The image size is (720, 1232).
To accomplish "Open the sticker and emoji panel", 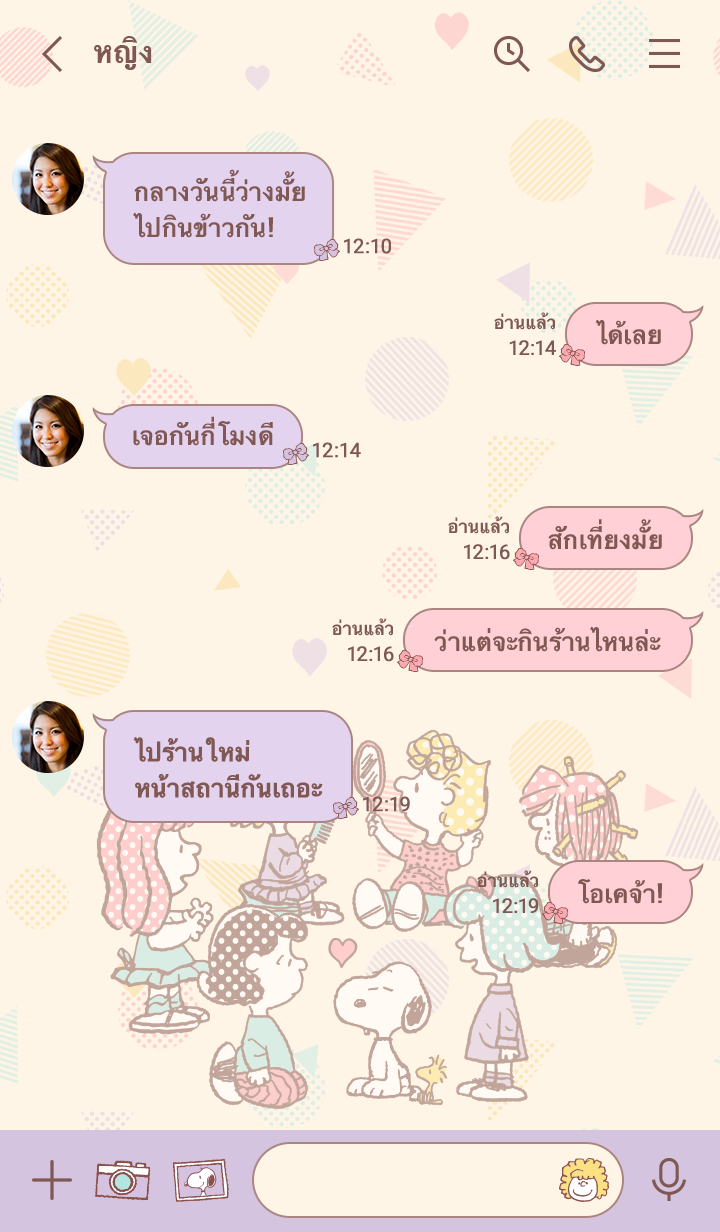I will (x=583, y=1181).
